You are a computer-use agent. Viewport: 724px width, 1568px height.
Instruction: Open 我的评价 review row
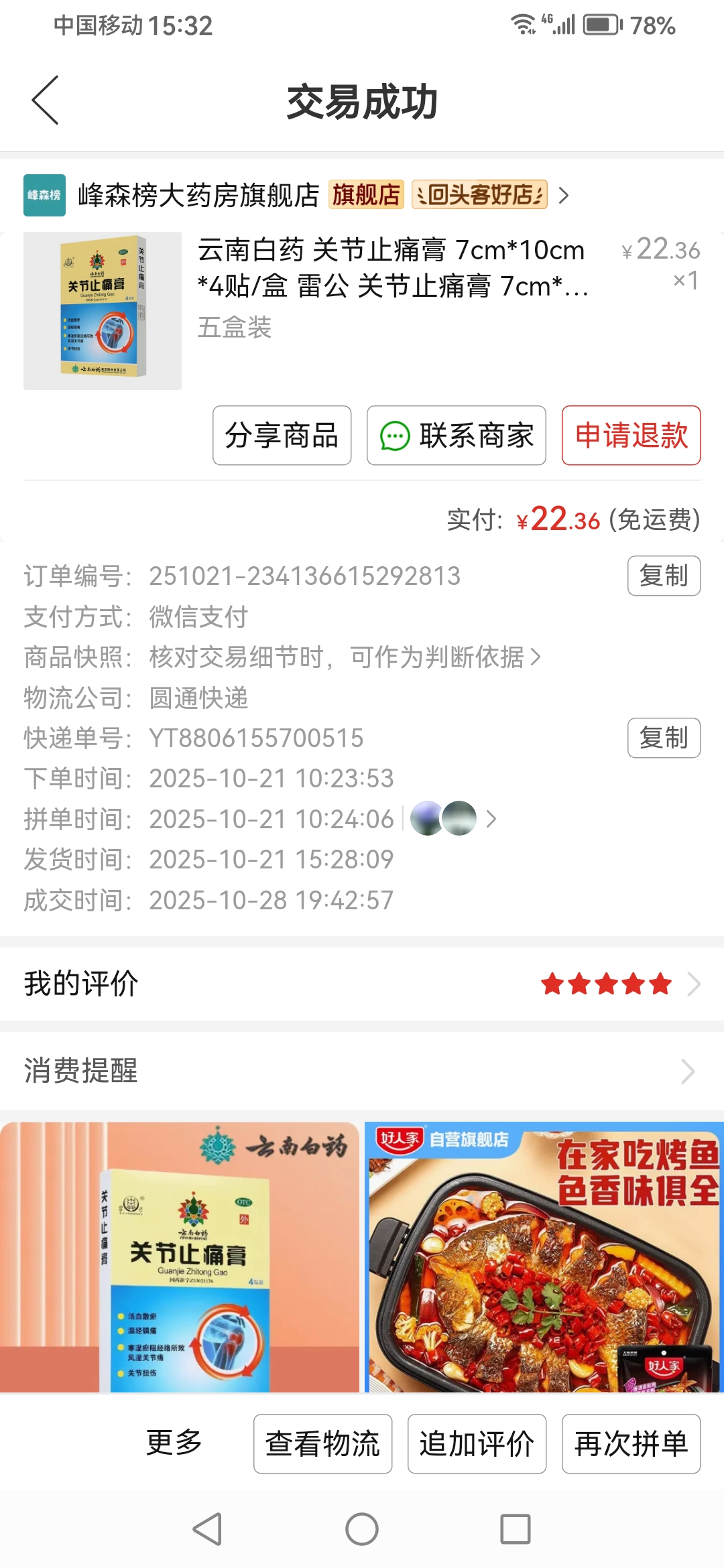point(362,984)
